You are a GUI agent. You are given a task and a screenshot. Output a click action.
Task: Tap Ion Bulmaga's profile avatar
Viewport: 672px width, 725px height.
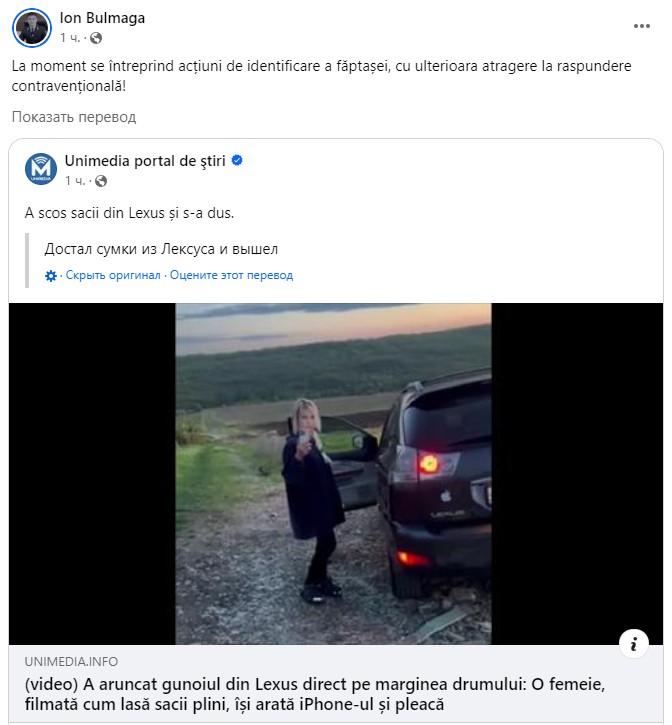coord(32,27)
